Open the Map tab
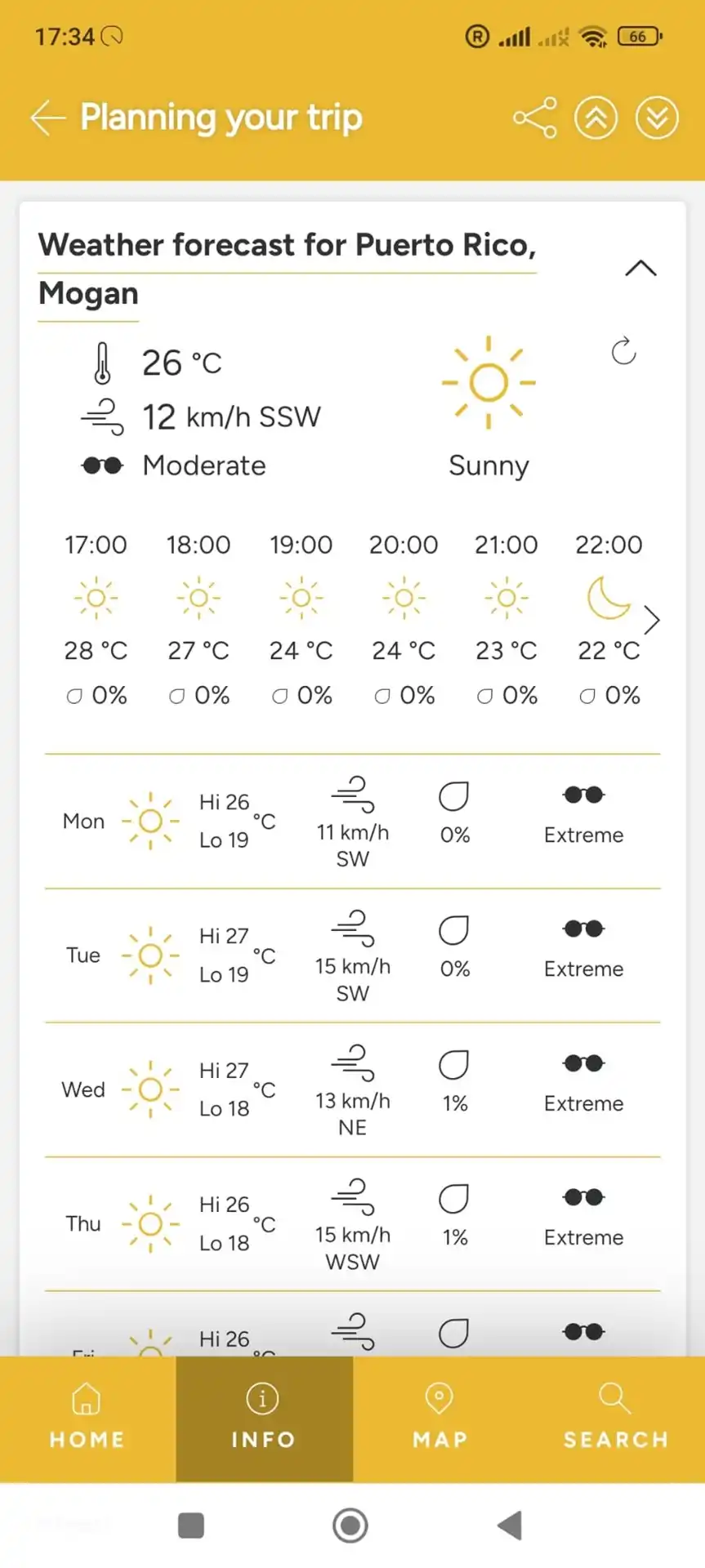This screenshot has height=1568, width=705. tap(440, 1418)
